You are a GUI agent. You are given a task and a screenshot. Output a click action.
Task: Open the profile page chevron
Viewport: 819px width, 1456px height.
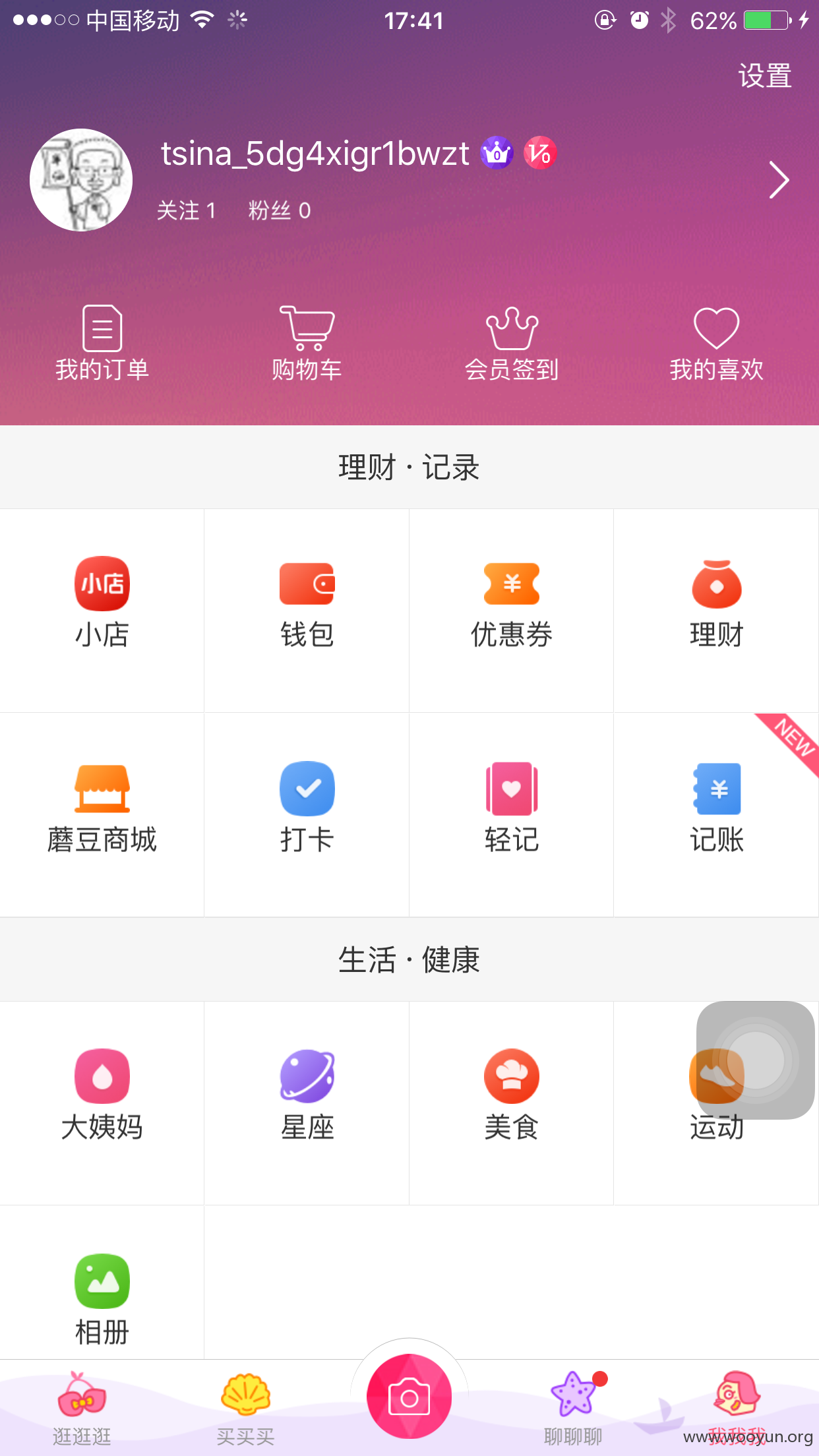[x=779, y=180]
